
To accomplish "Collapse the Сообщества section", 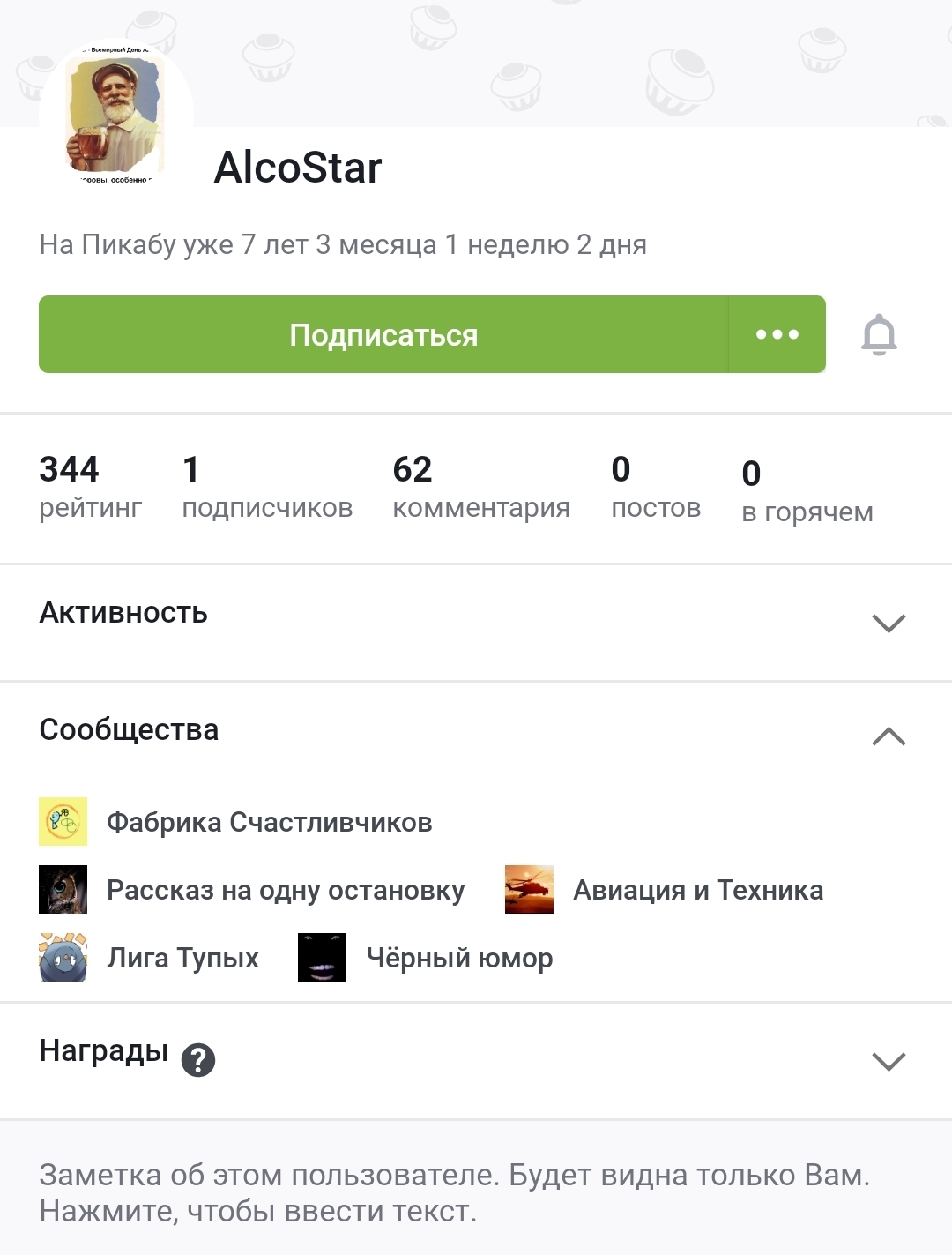I will pos(888,736).
